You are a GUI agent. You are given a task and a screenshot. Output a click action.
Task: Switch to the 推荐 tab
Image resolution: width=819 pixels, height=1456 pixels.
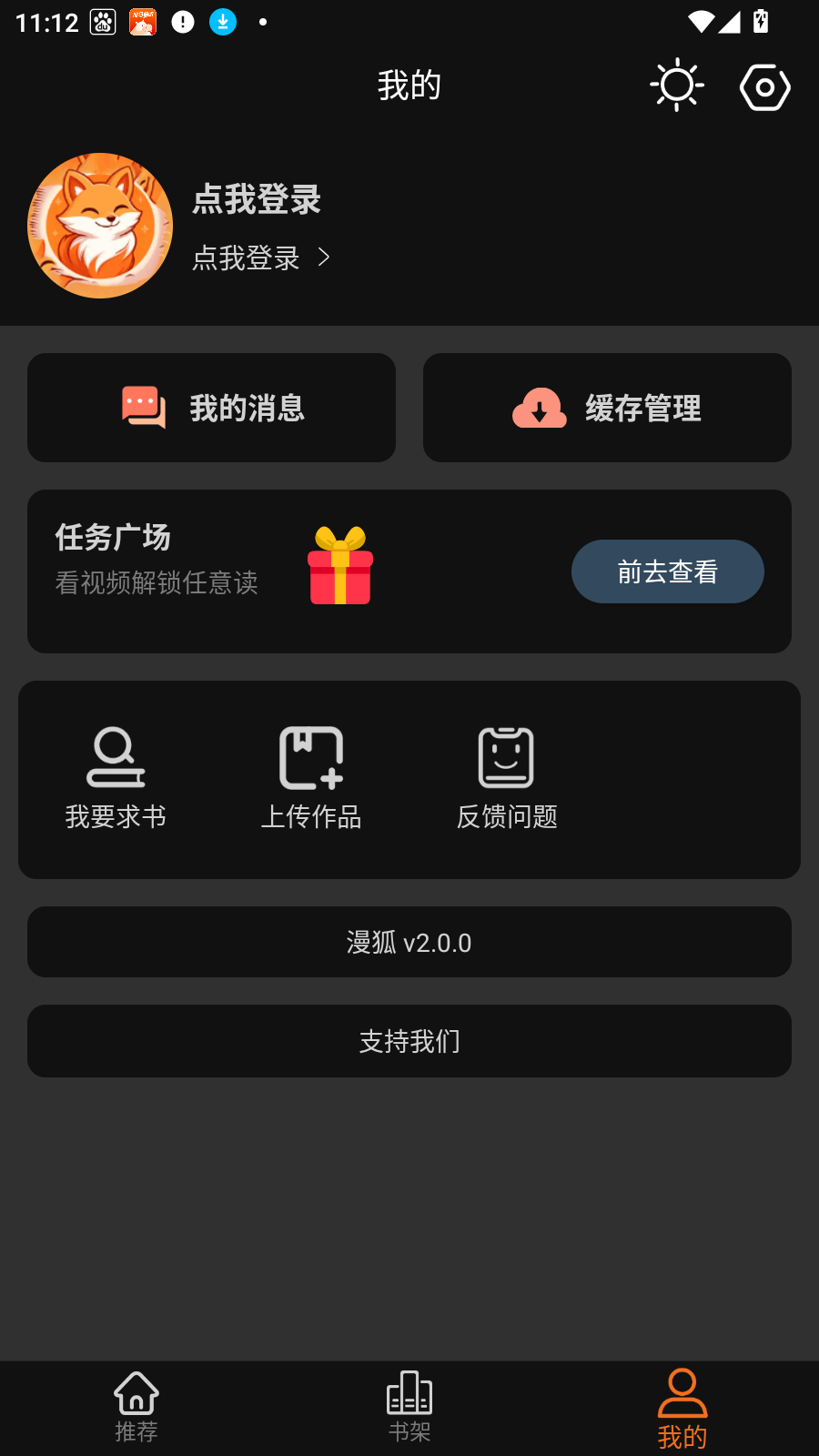pos(136,1407)
